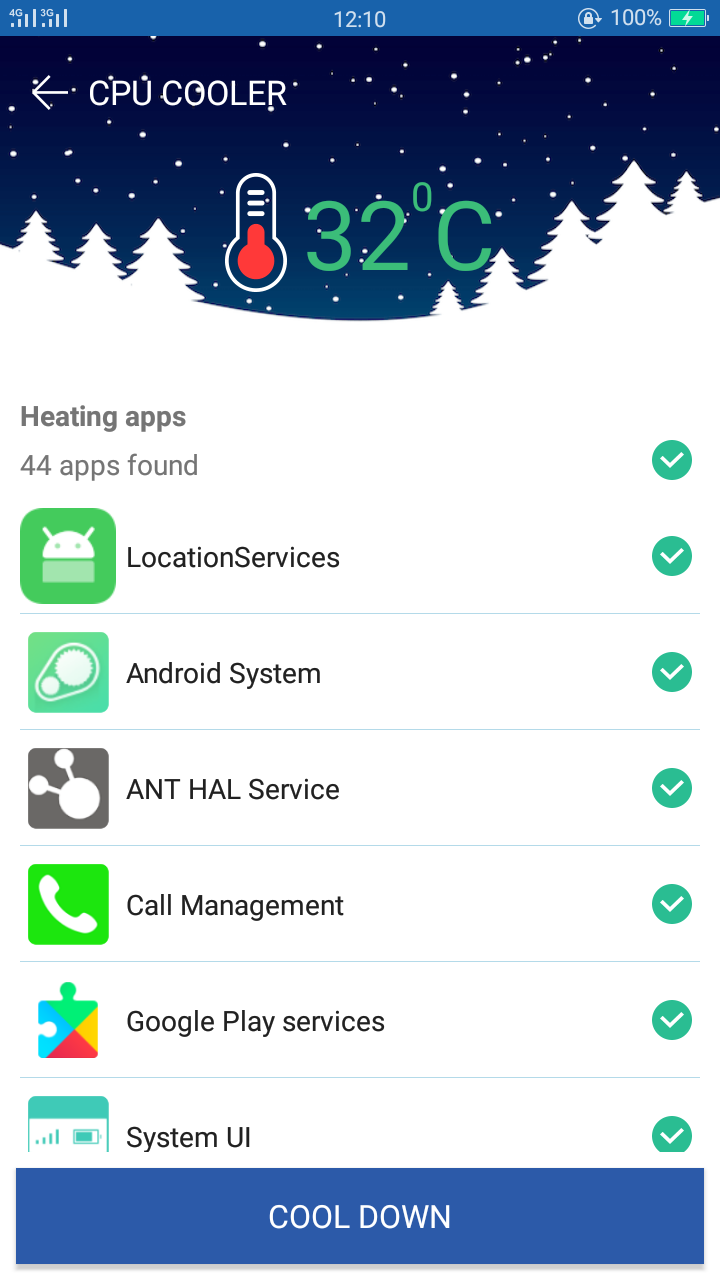Uncheck LocationServices checkbox
Image resolution: width=720 pixels, height=1280 pixels.
point(672,556)
